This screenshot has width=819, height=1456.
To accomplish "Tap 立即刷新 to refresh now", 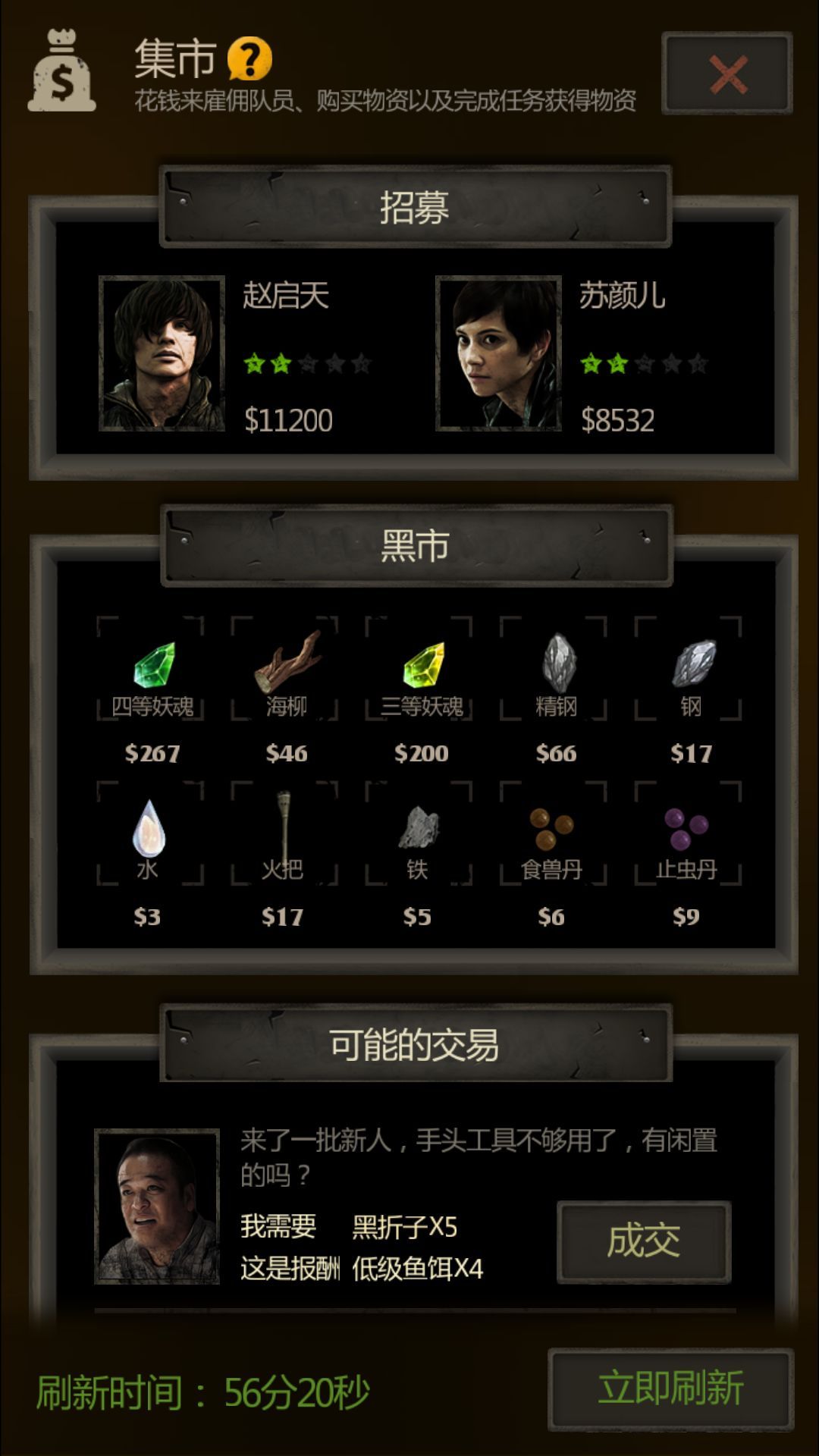I will (x=670, y=1389).
